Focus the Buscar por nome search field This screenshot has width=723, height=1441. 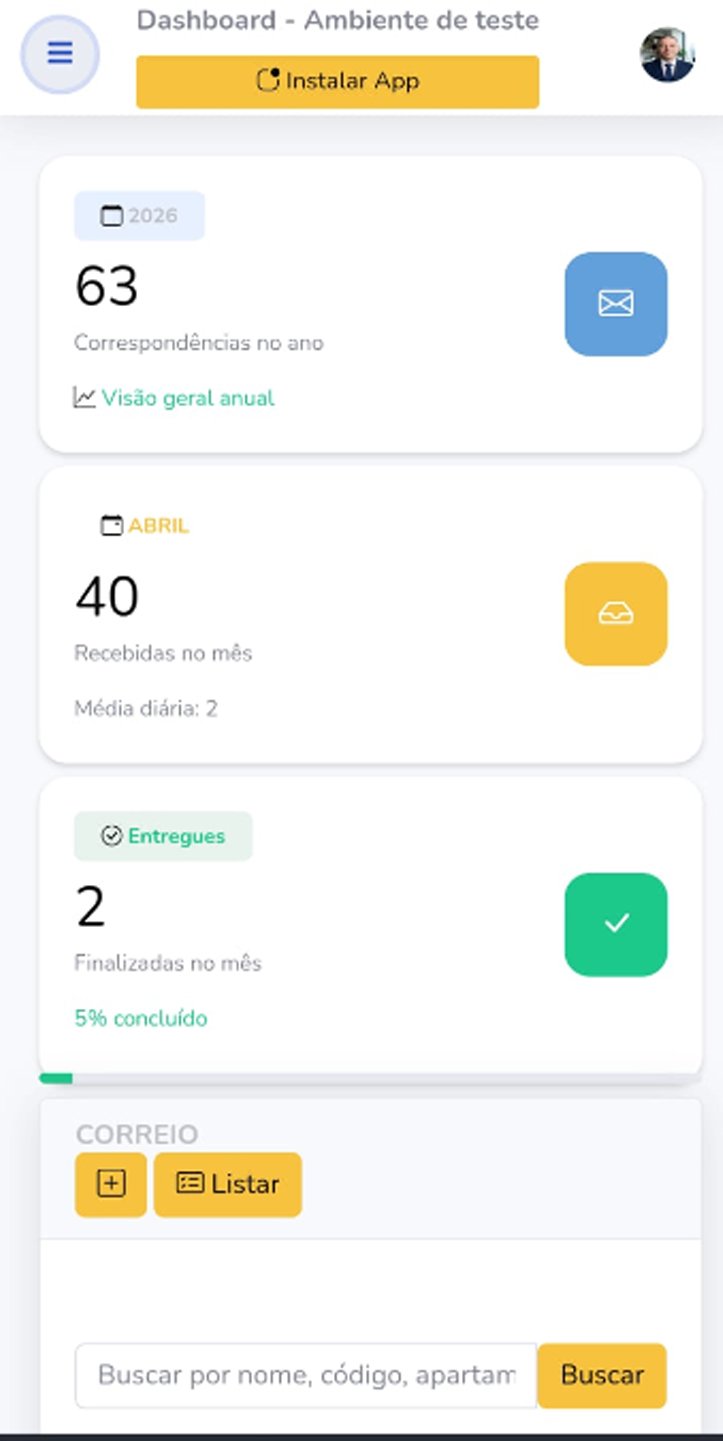pos(306,1375)
